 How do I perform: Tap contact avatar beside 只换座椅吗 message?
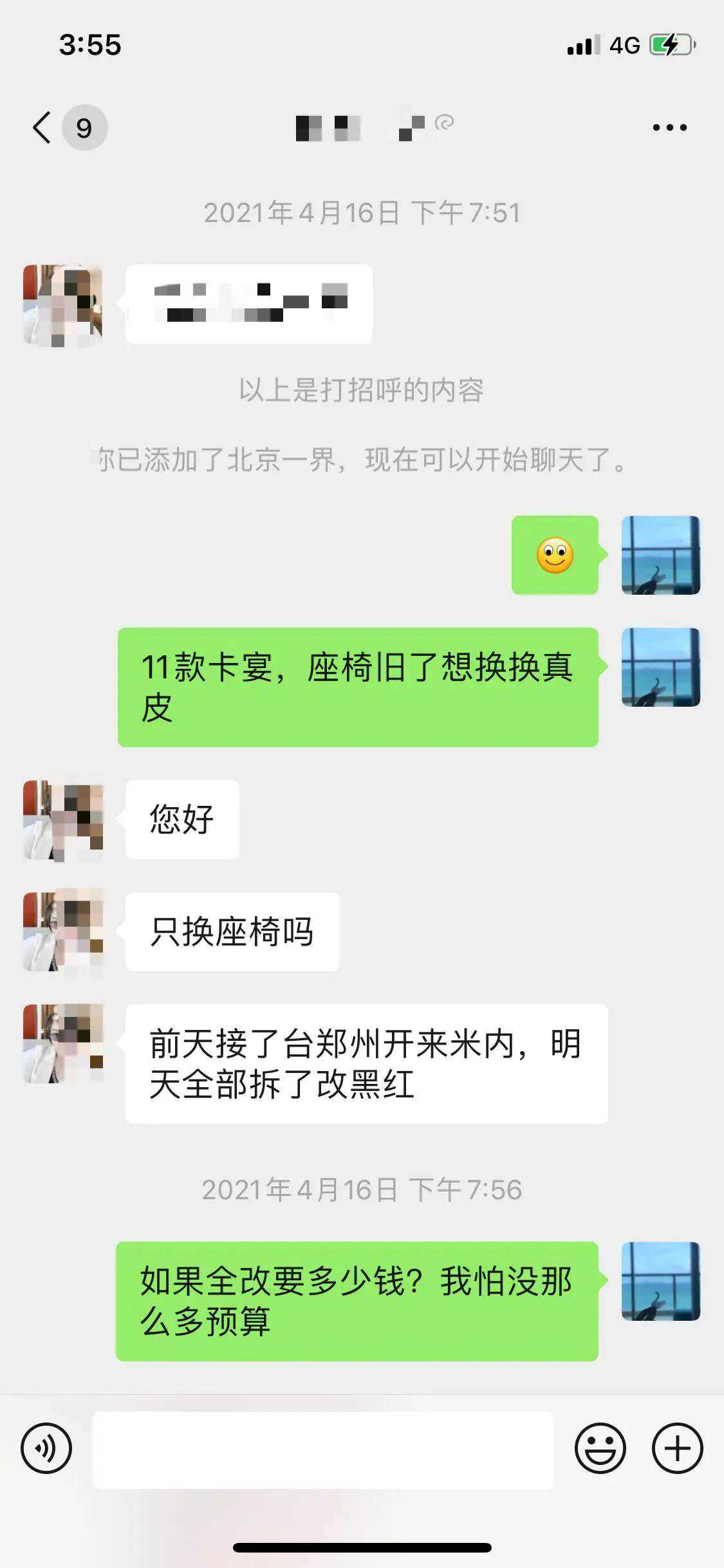[63, 931]
